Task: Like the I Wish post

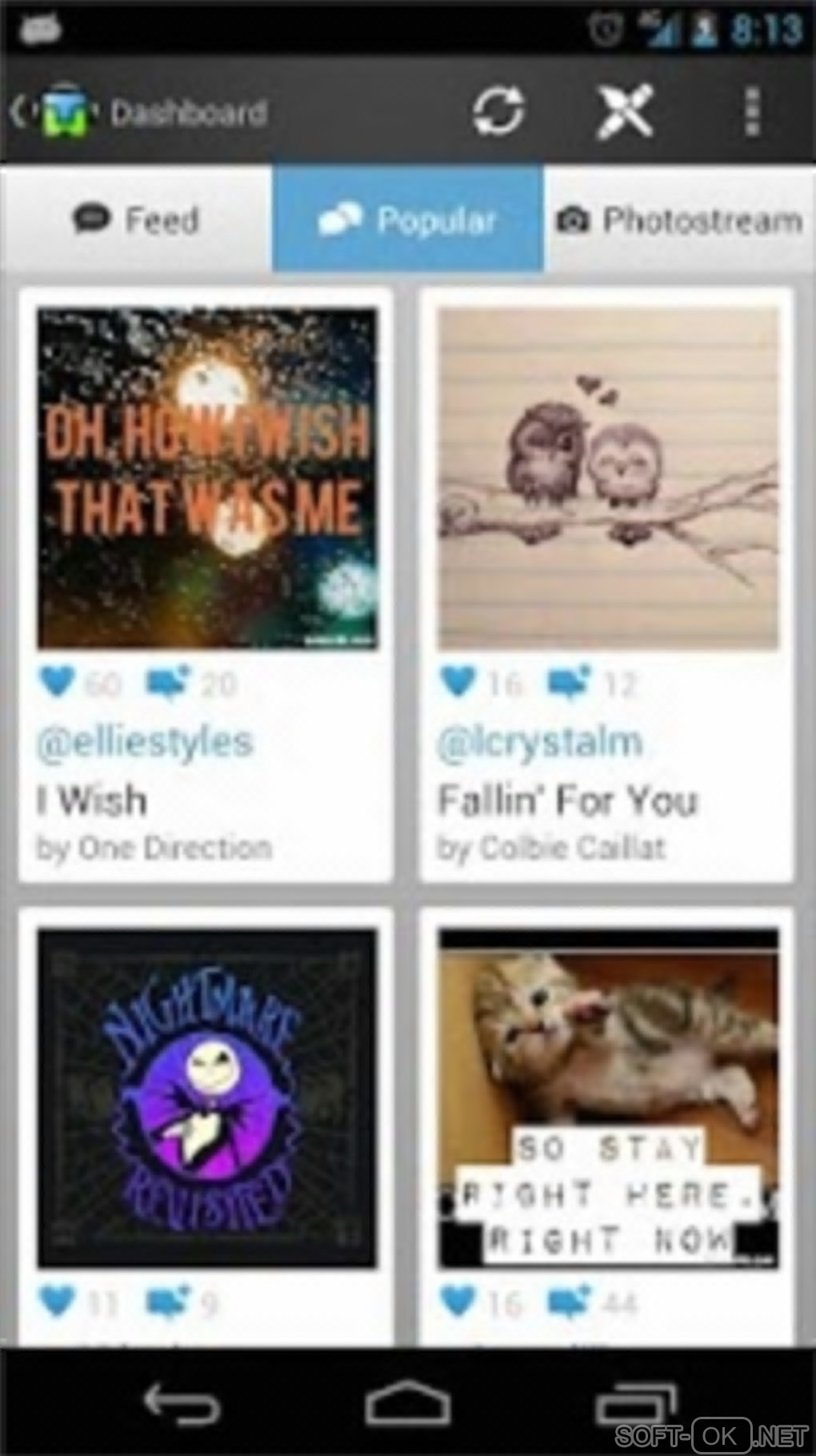Action: (58, 682)
